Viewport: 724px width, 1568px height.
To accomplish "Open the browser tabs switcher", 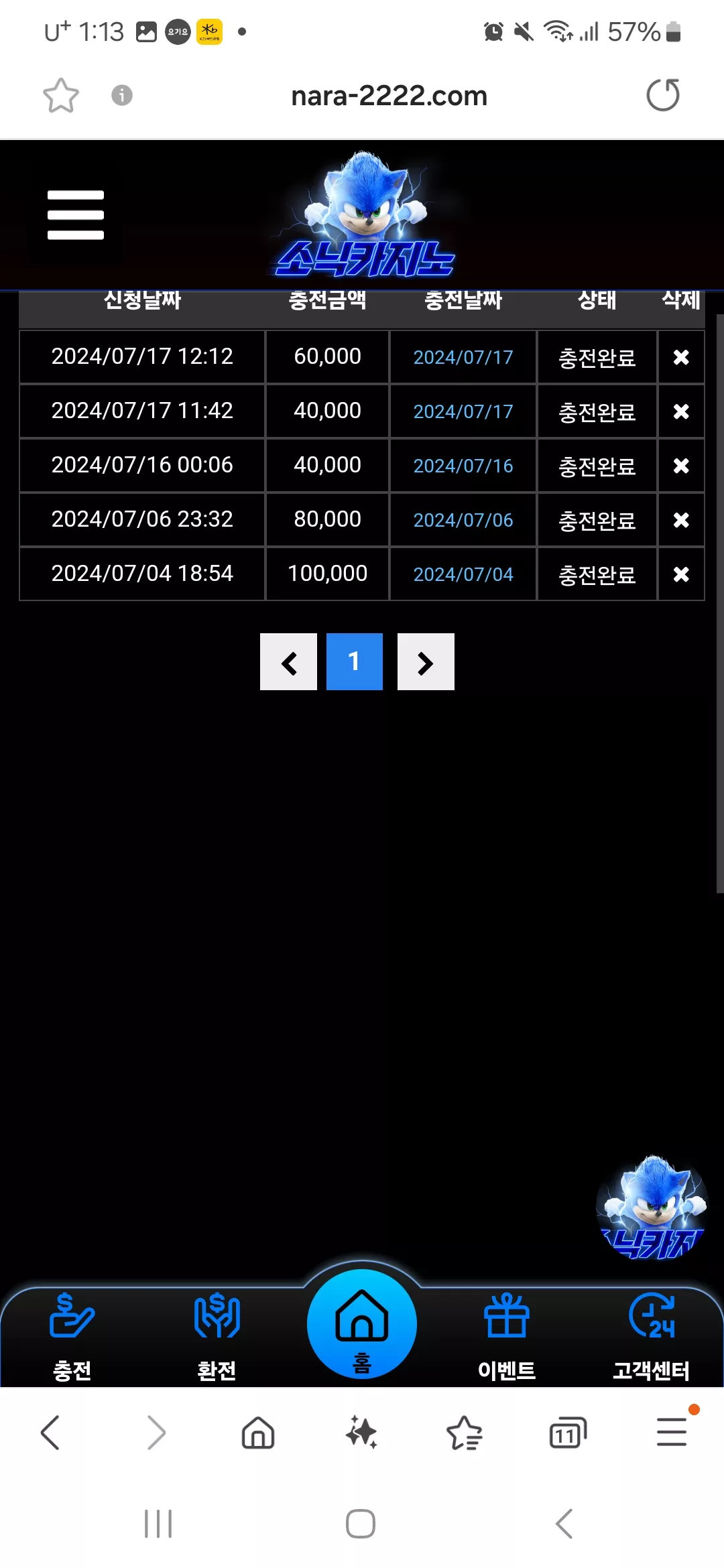I will (568, 1433).
